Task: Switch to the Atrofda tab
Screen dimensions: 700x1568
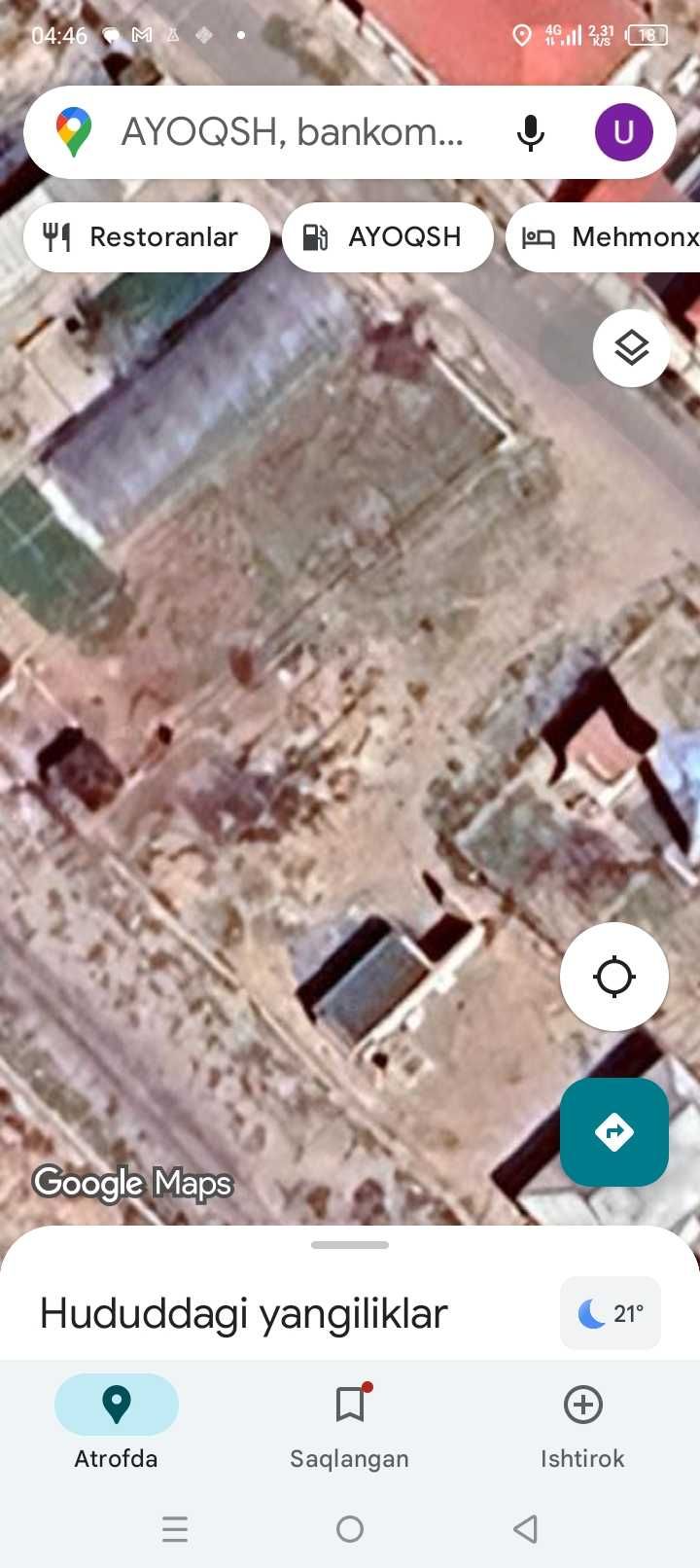Action: click(x=117, y=1420)
